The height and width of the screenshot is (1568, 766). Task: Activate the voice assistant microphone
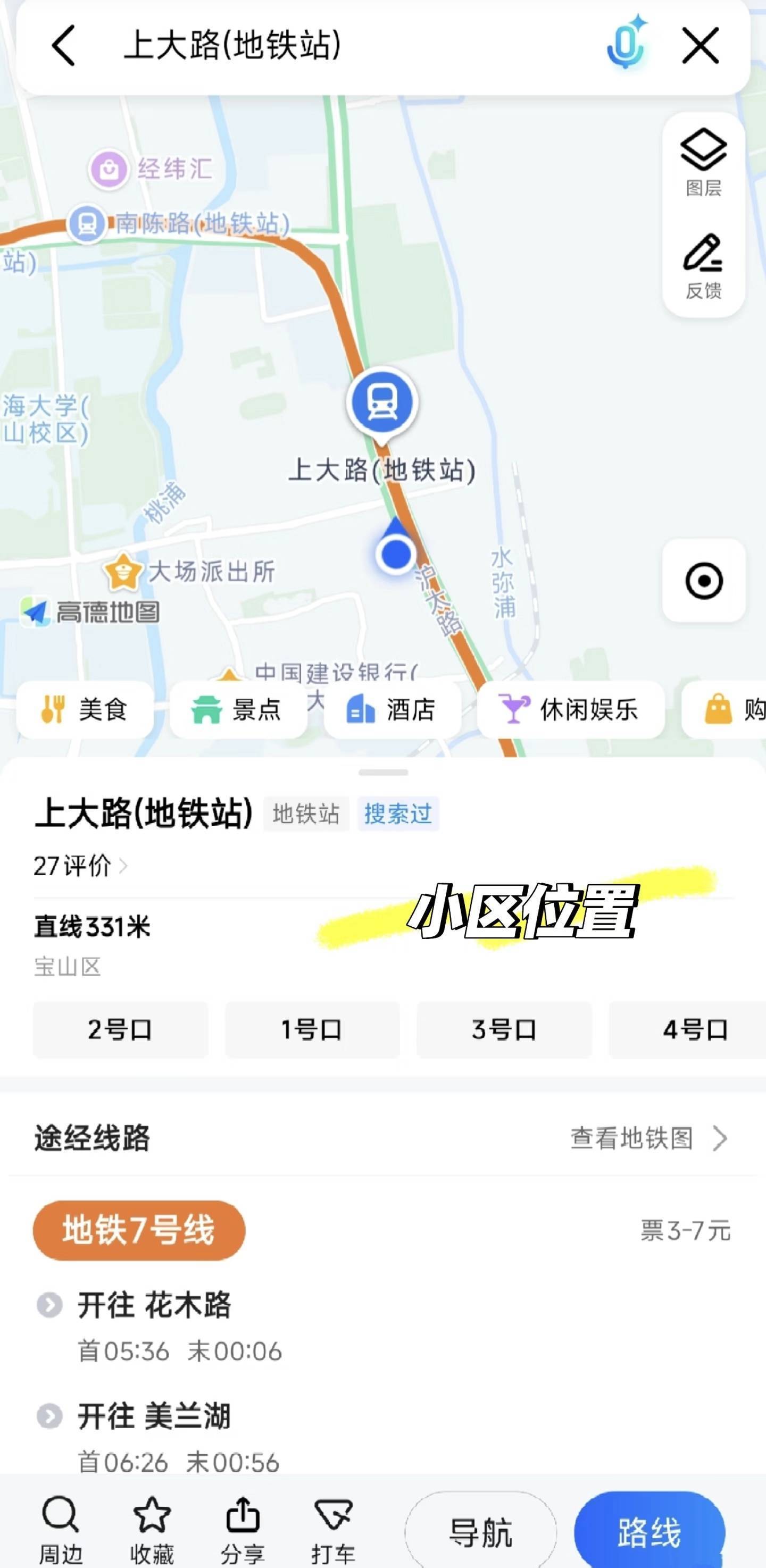[627, 44]
